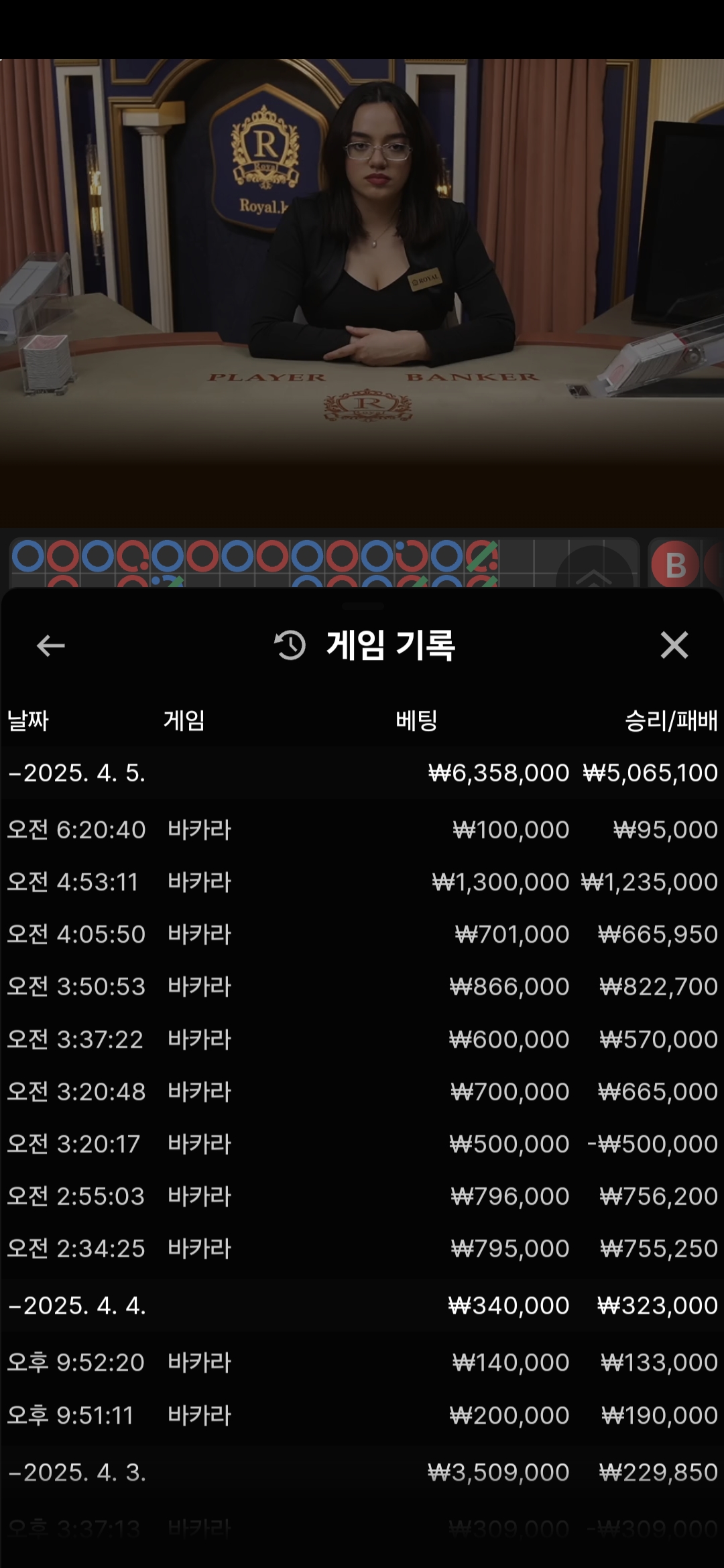Open the 오전 4:53:11 바카라 record
This screenshot has width=724, height=1568.
pos(362,883)
